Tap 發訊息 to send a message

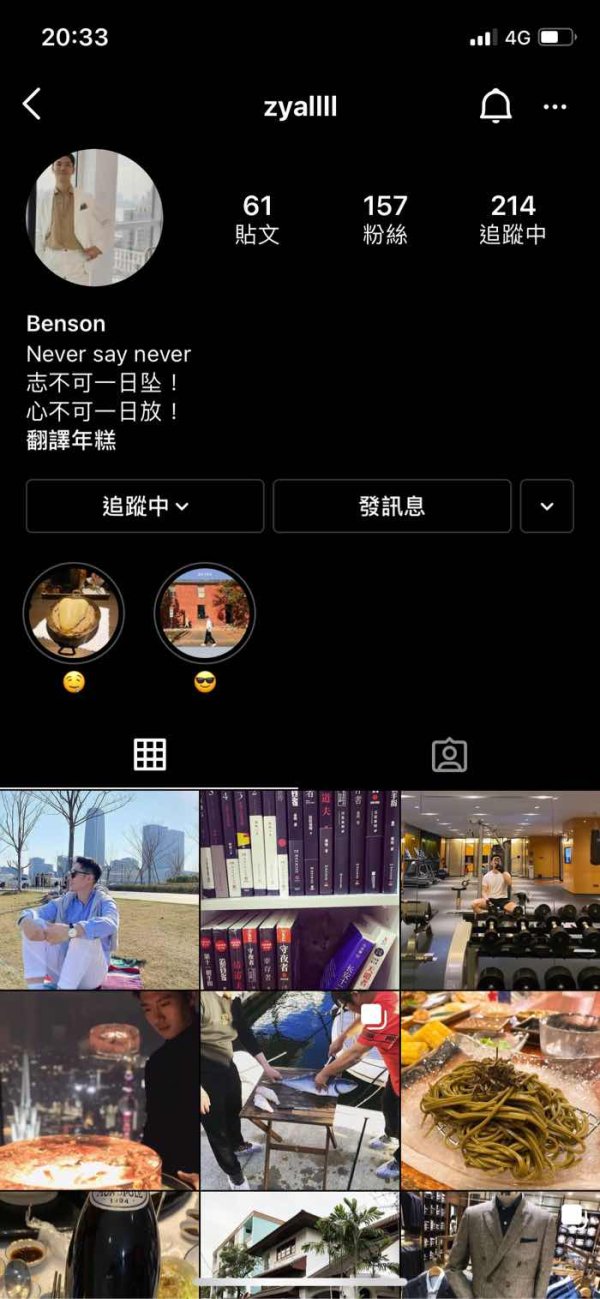[x=392, y=506]
